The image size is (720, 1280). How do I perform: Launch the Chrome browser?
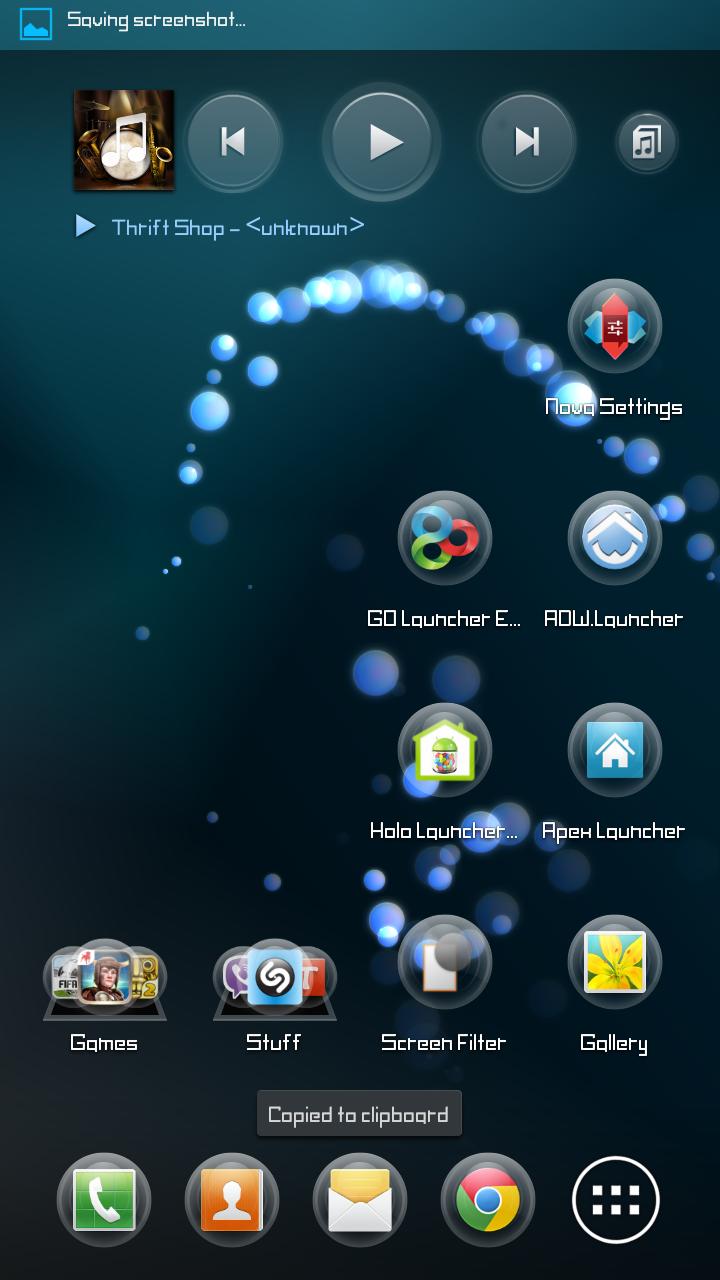(x=488, y=1200)
